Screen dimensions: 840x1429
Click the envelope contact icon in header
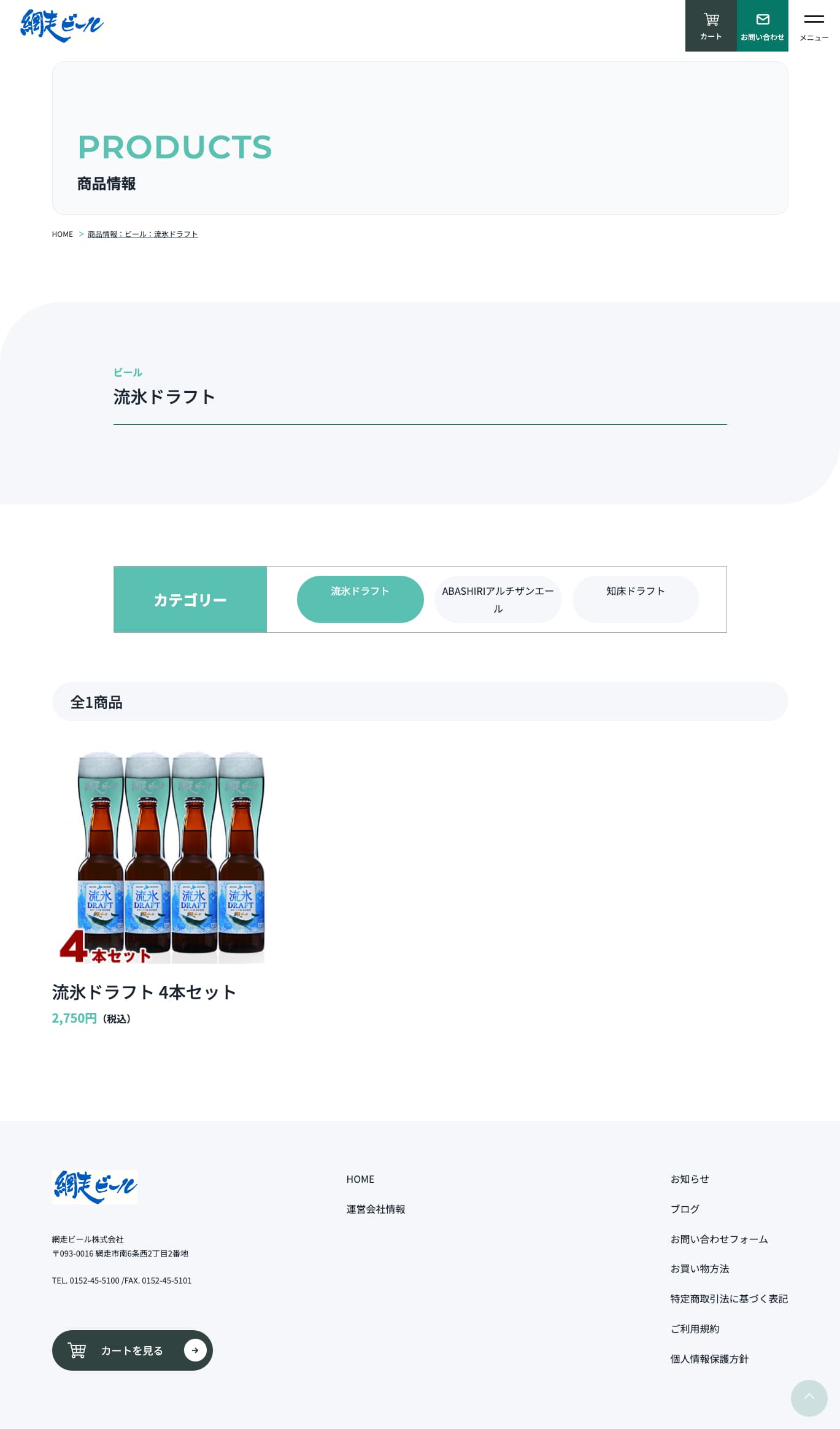(x=763, y=26)
